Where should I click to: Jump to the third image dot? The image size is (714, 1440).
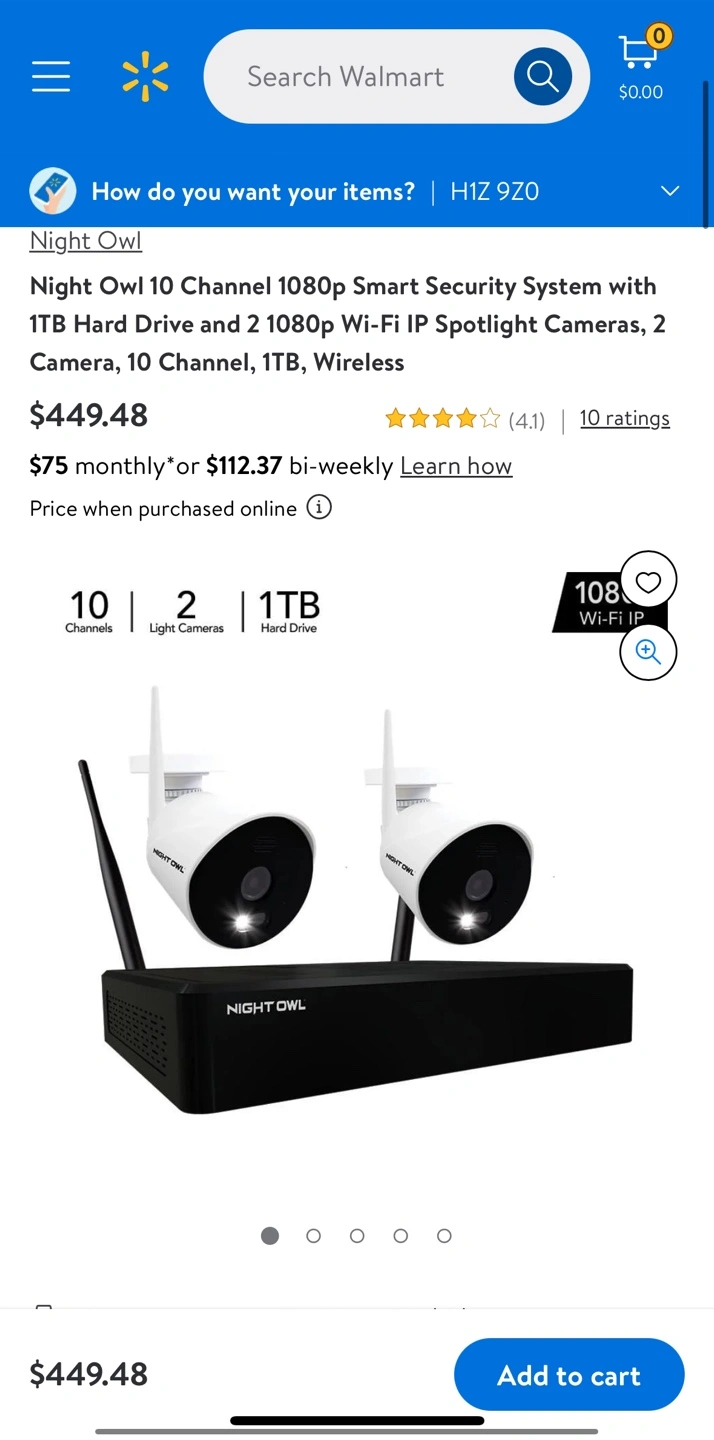pos(357,1236)
